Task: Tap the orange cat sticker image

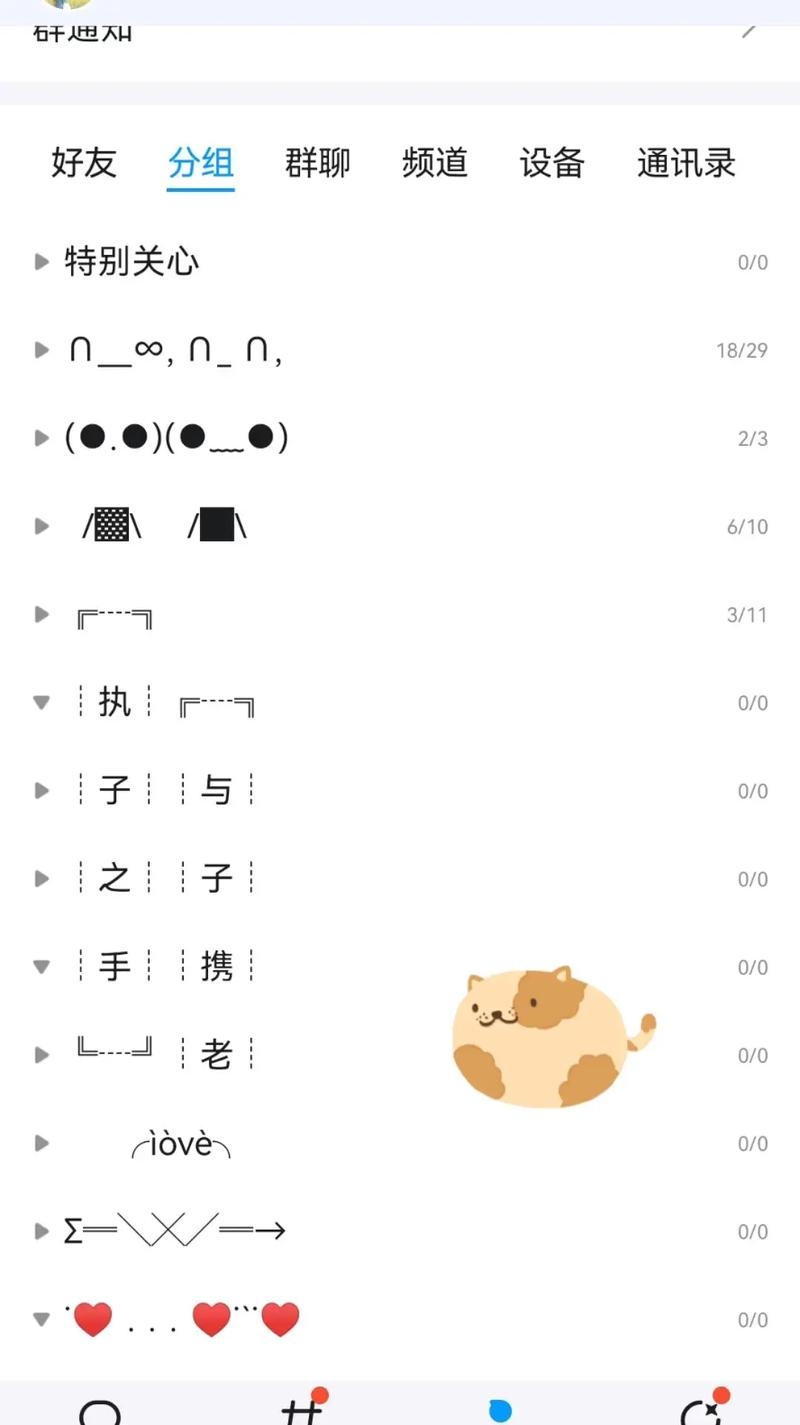Action: (x=545, y=1030)
